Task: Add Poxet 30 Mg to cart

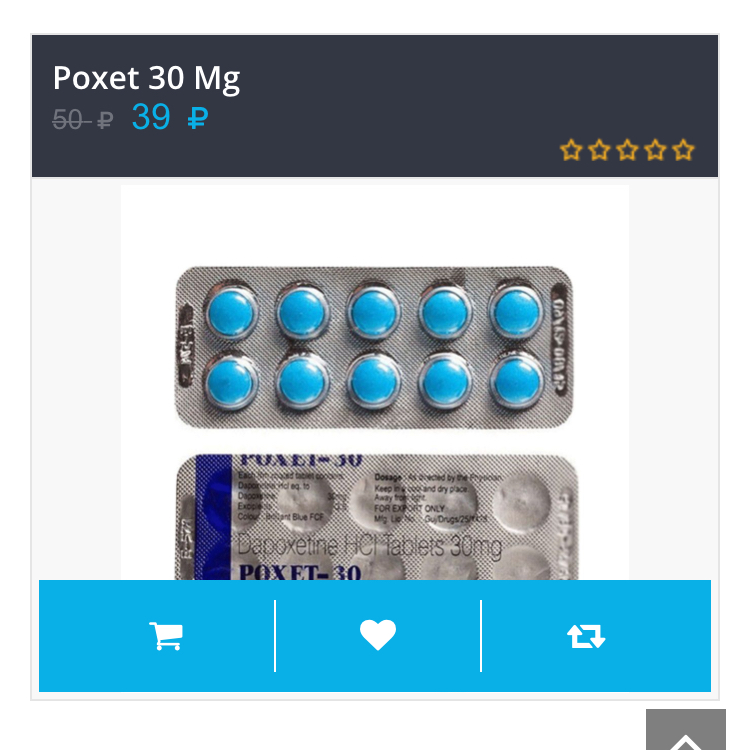Action: pyautogui.click(x=166, y=636)
